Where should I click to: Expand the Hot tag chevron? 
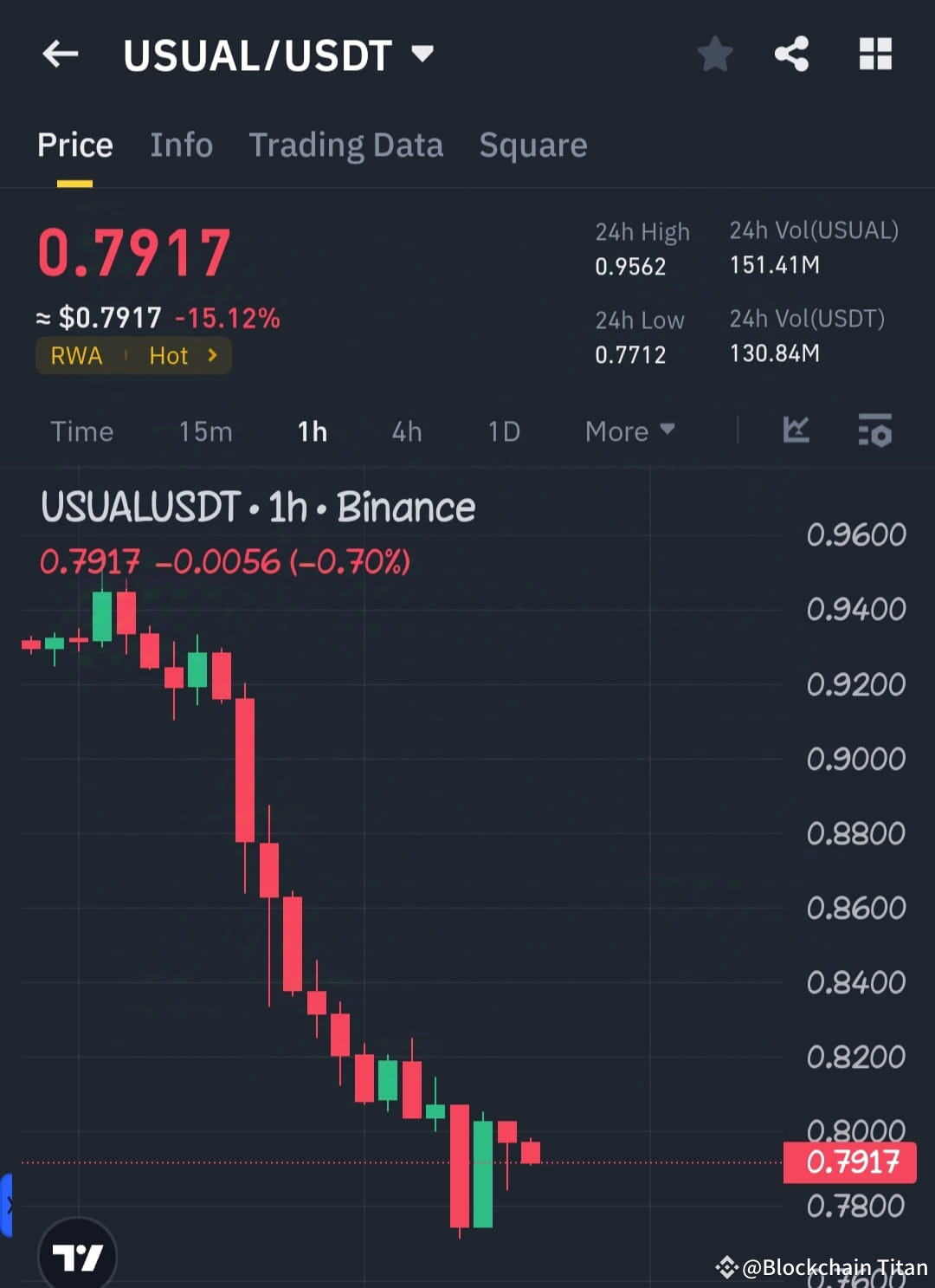click(x=211, y=355)
